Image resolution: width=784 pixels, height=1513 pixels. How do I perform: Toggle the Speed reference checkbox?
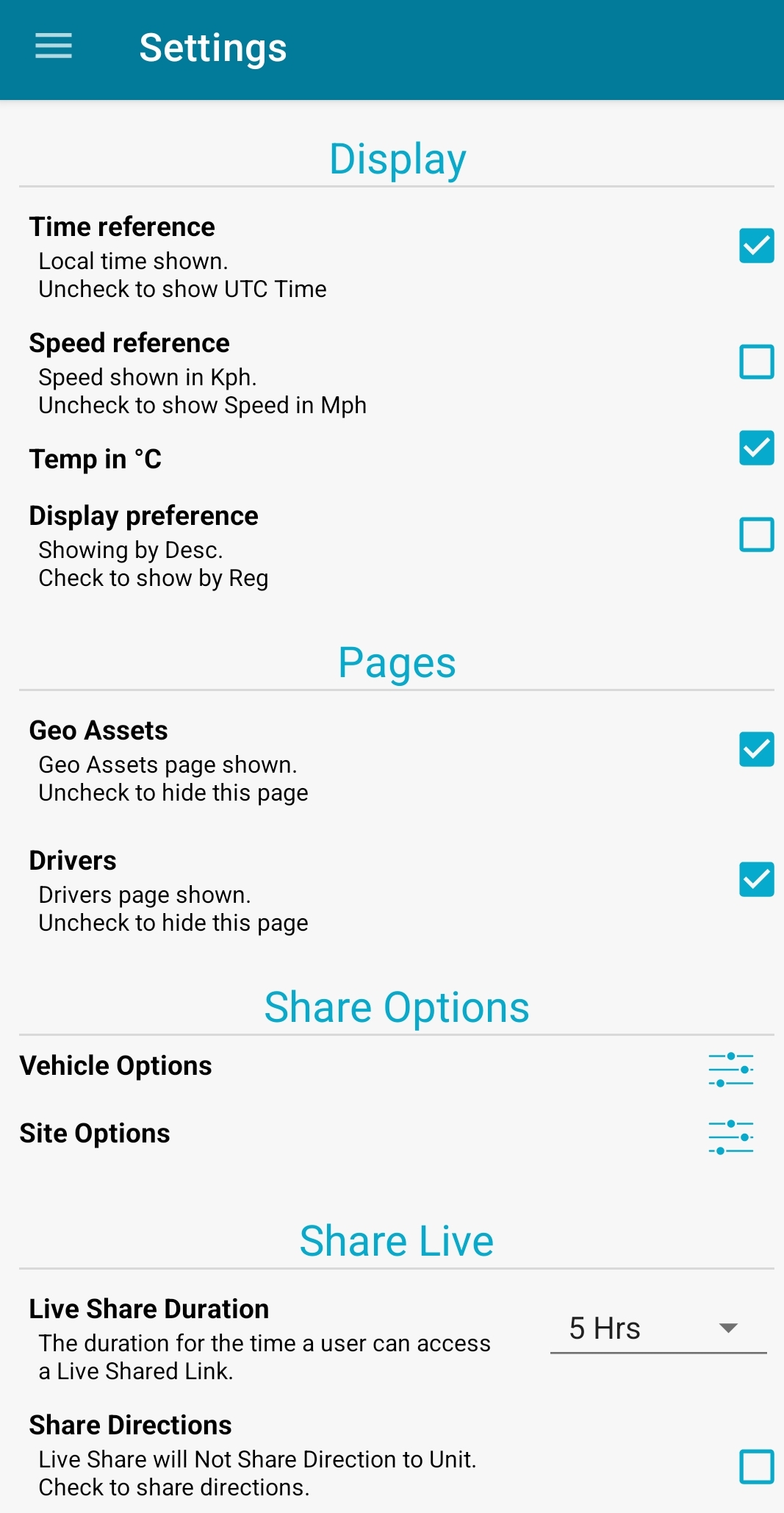coord(756,362)
